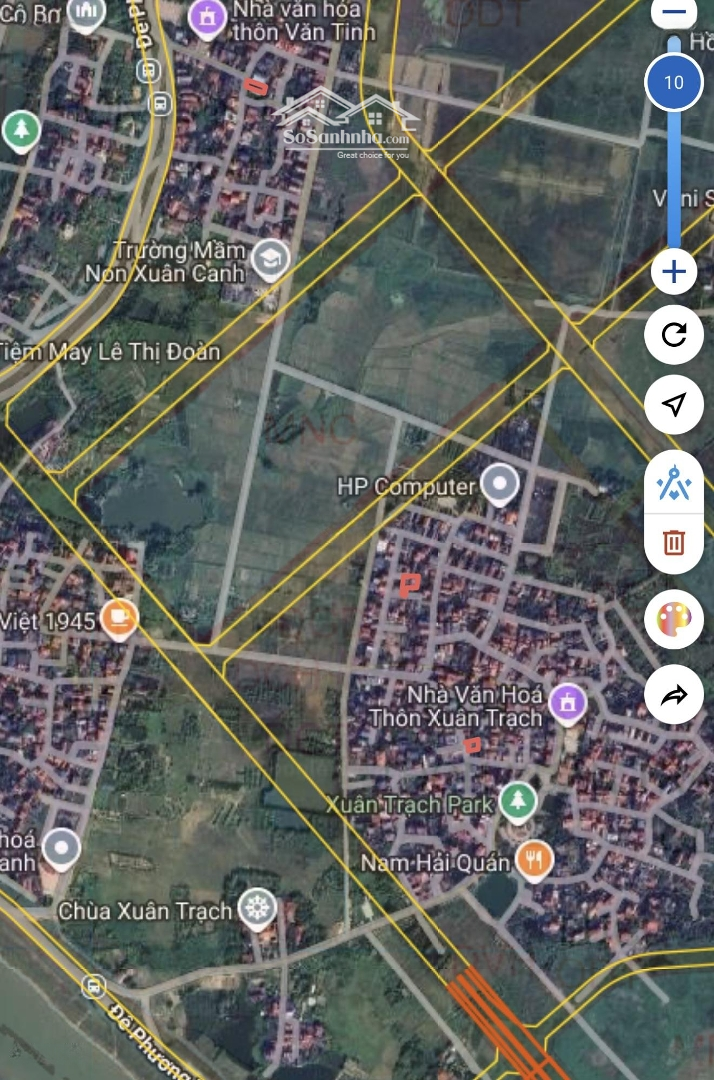Reload the map with the refresh icon
Viewport: 714px width, 1080px height.
click(674, 334)
